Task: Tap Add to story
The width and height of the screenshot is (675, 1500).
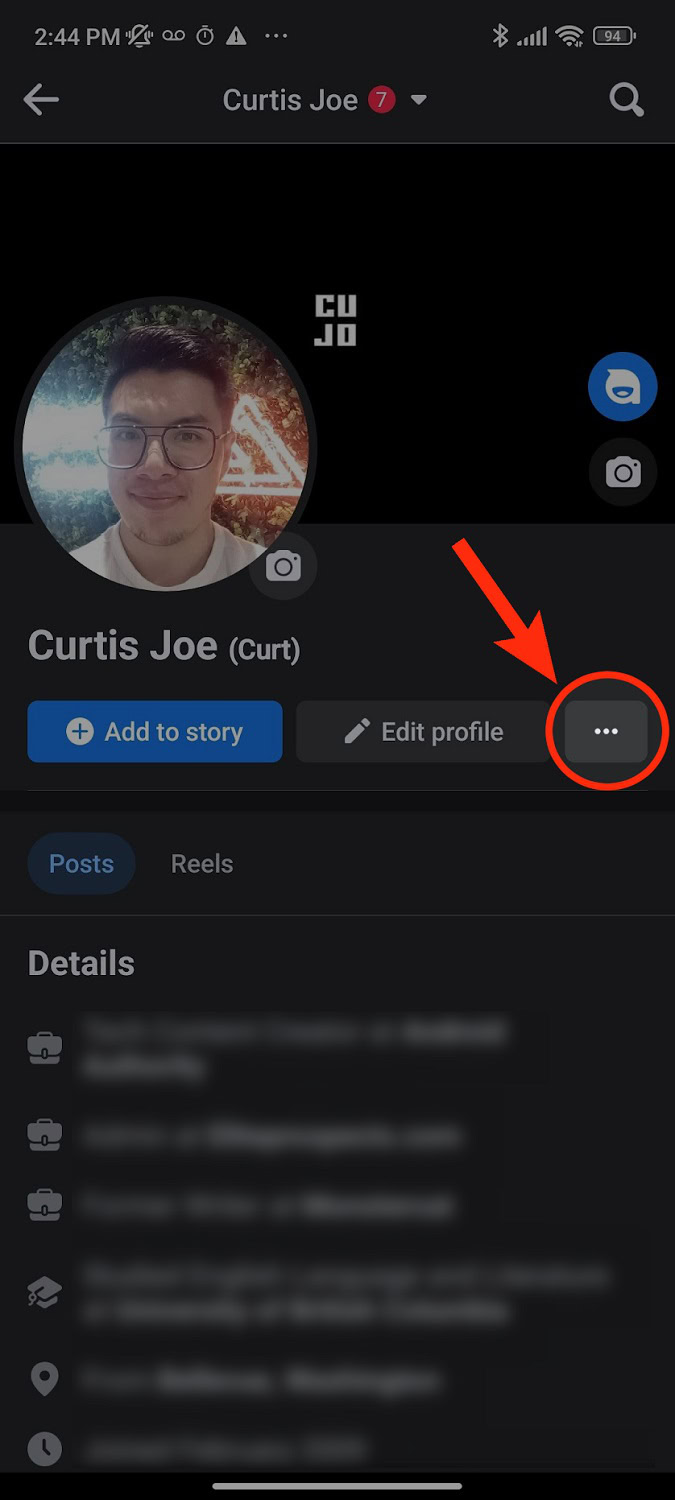Action: tap(155, 732)
